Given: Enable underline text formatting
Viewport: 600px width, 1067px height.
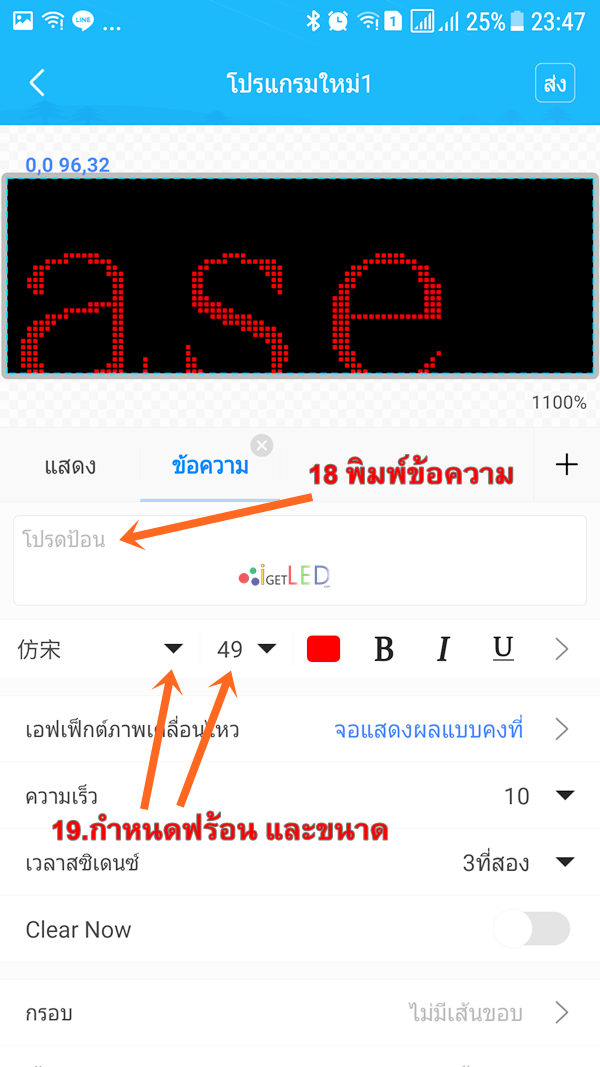Looking at the screenshot, I should tap(503, 649).
